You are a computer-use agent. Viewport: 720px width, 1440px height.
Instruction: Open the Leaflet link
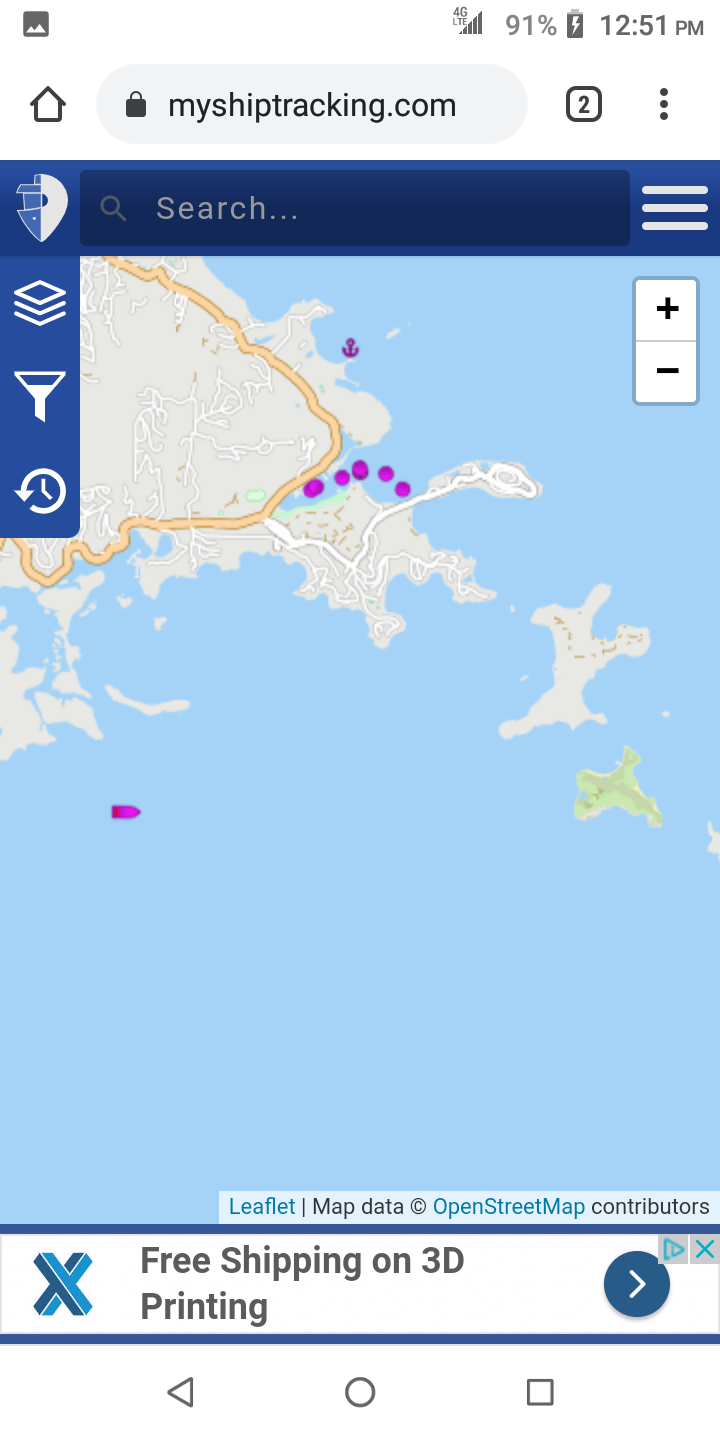click(x=262, y=1206)
